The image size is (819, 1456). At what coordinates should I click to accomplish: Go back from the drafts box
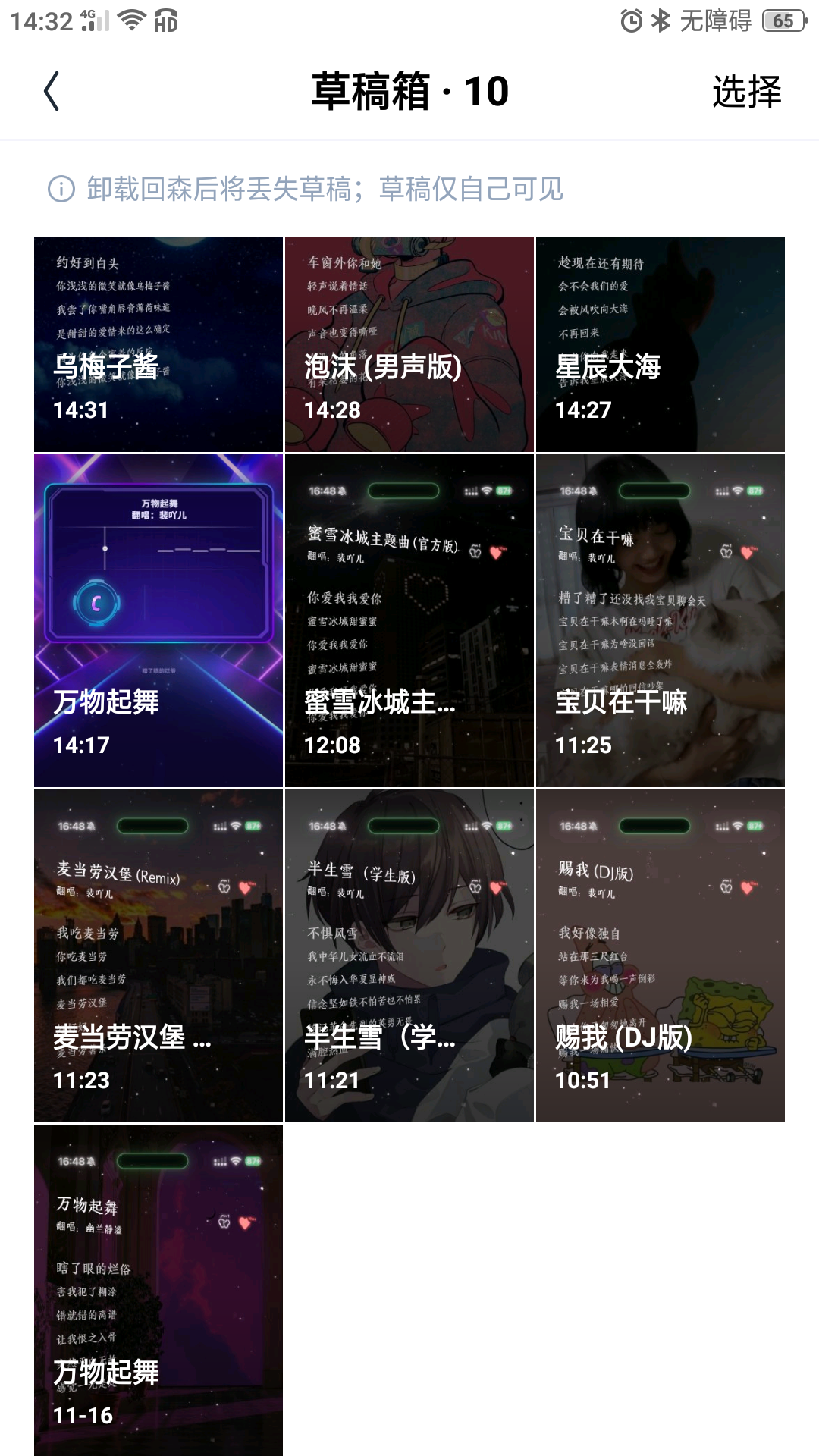pyautogui.click(x=52, y=92)
